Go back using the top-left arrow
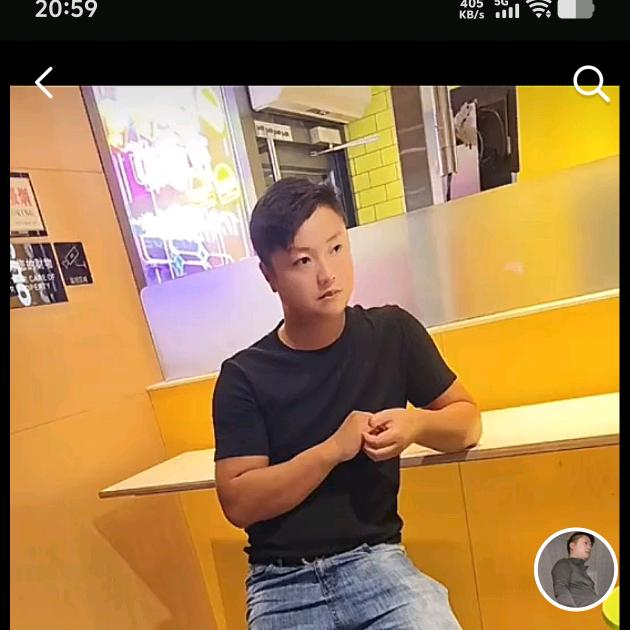This screenshot has width=630, height=630. (x=44, y=83)
